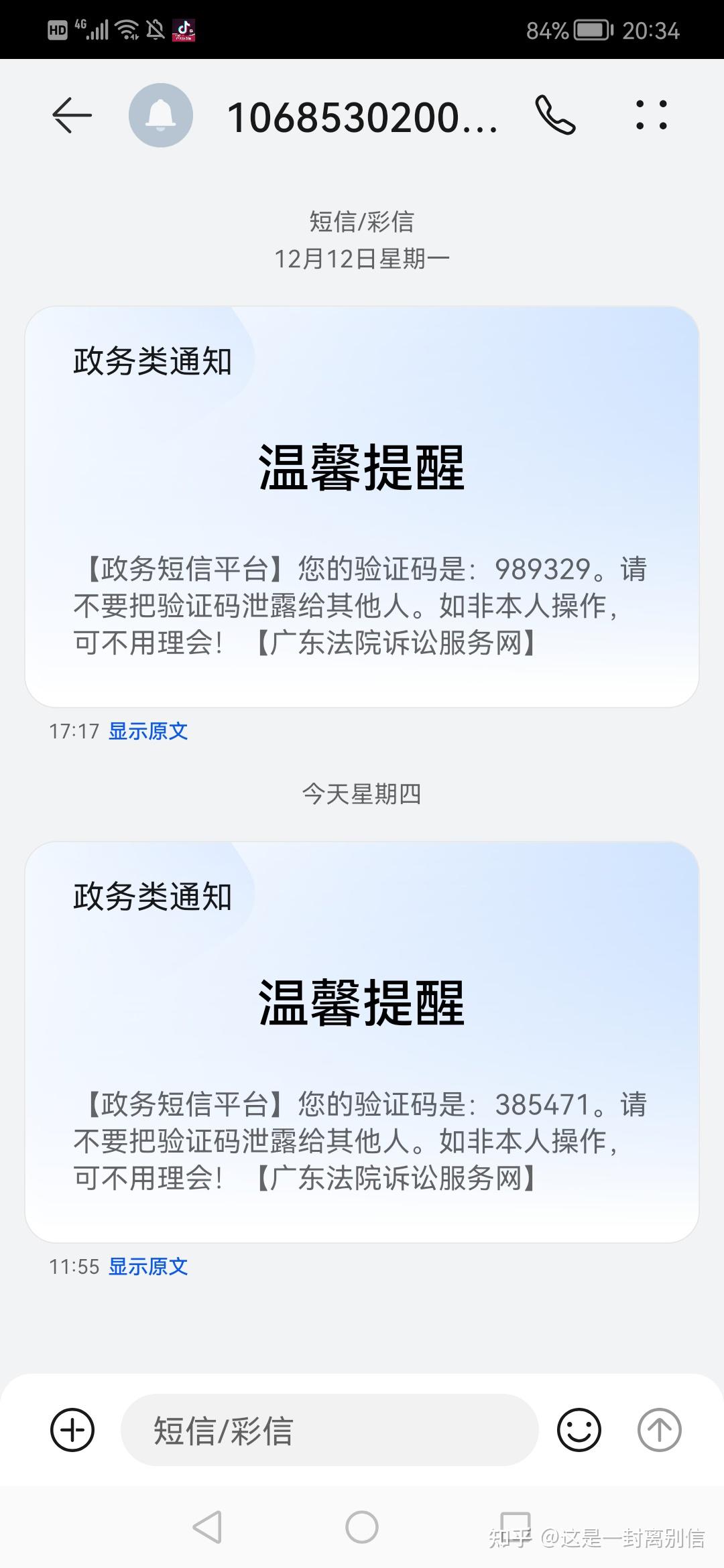Viewport: 724px width, 1568px height.
Task: Tap the system back navigation button
Action: tap(207, 1527)
